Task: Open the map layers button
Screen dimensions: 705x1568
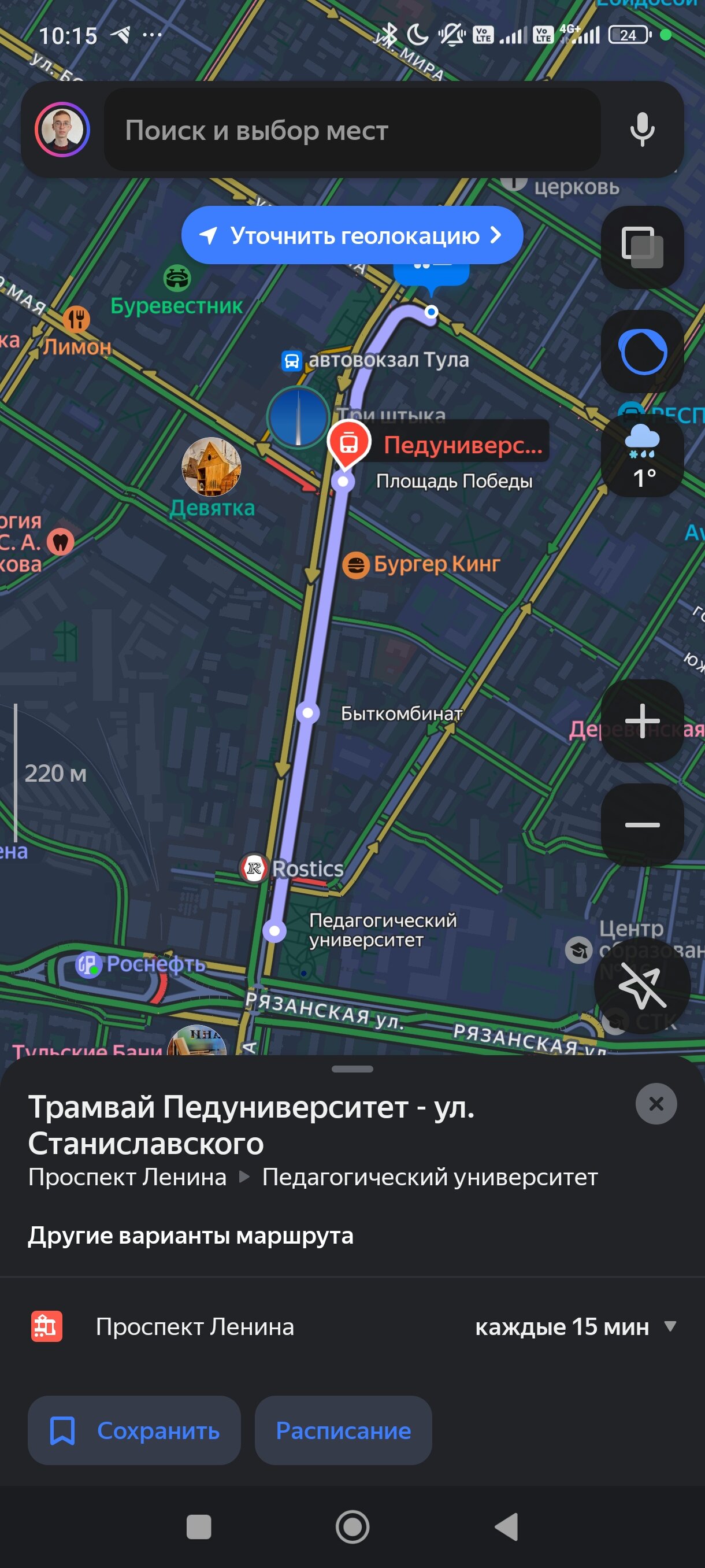Action: [x=642, y=246]
